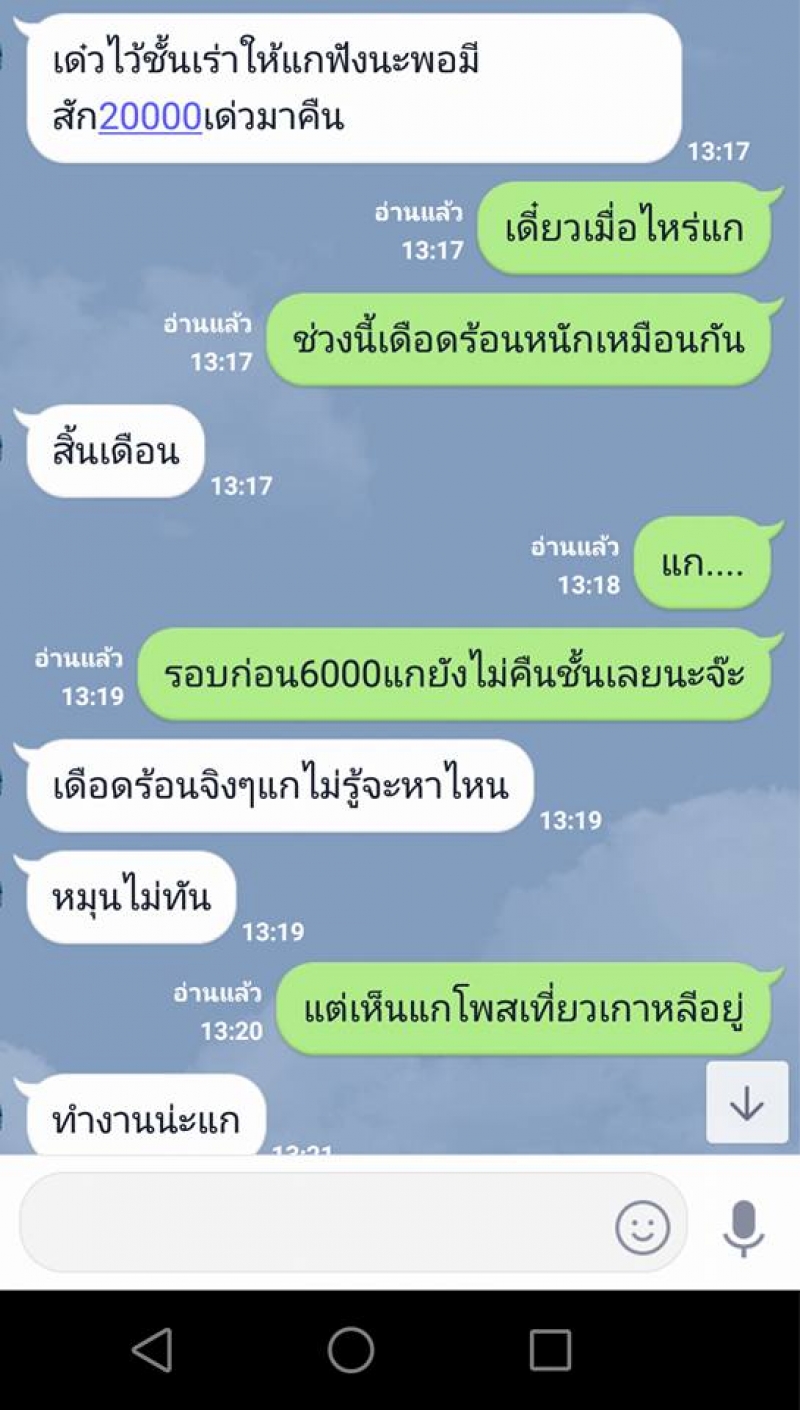Focus the message input field

[x=310, y=1223]
